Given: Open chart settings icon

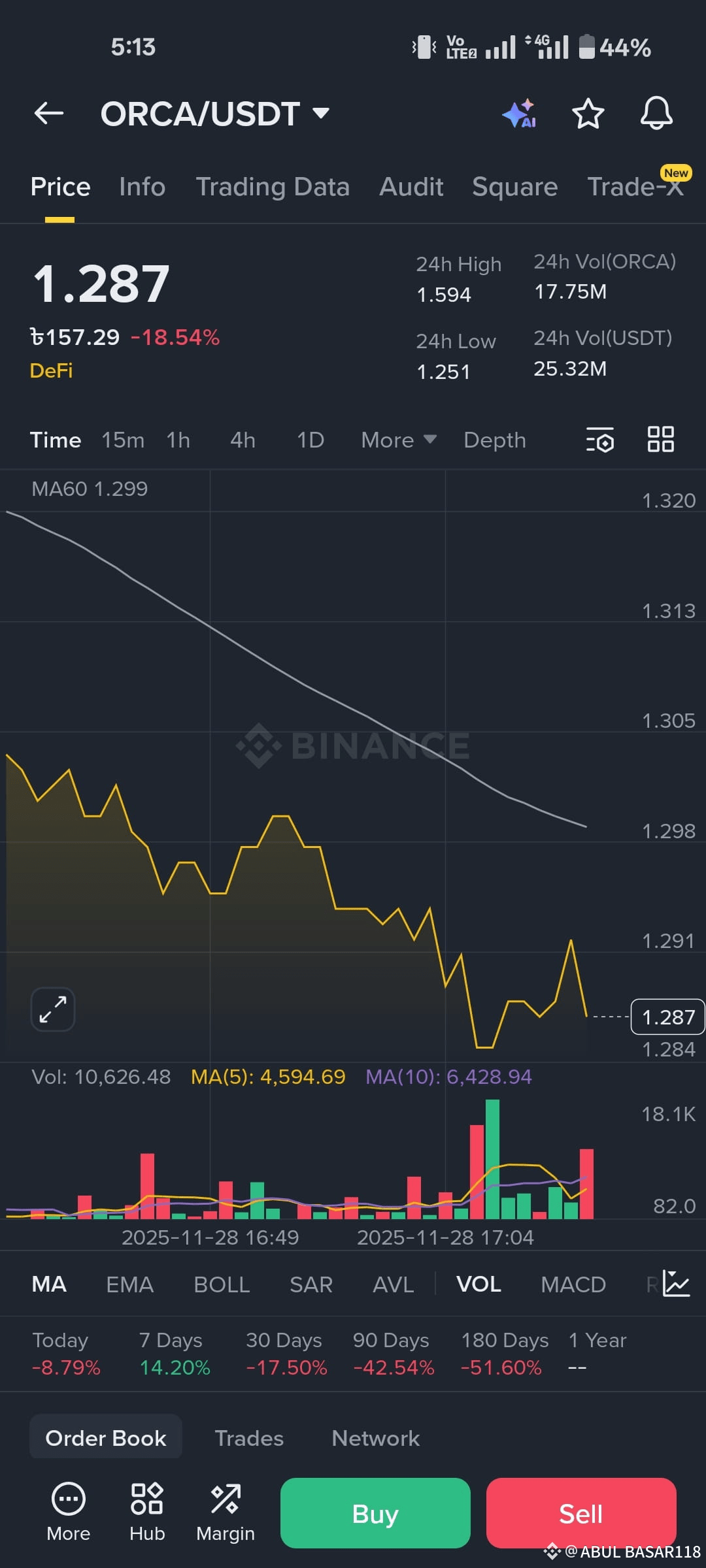Looking at the screenshot, I should point(600,440).
